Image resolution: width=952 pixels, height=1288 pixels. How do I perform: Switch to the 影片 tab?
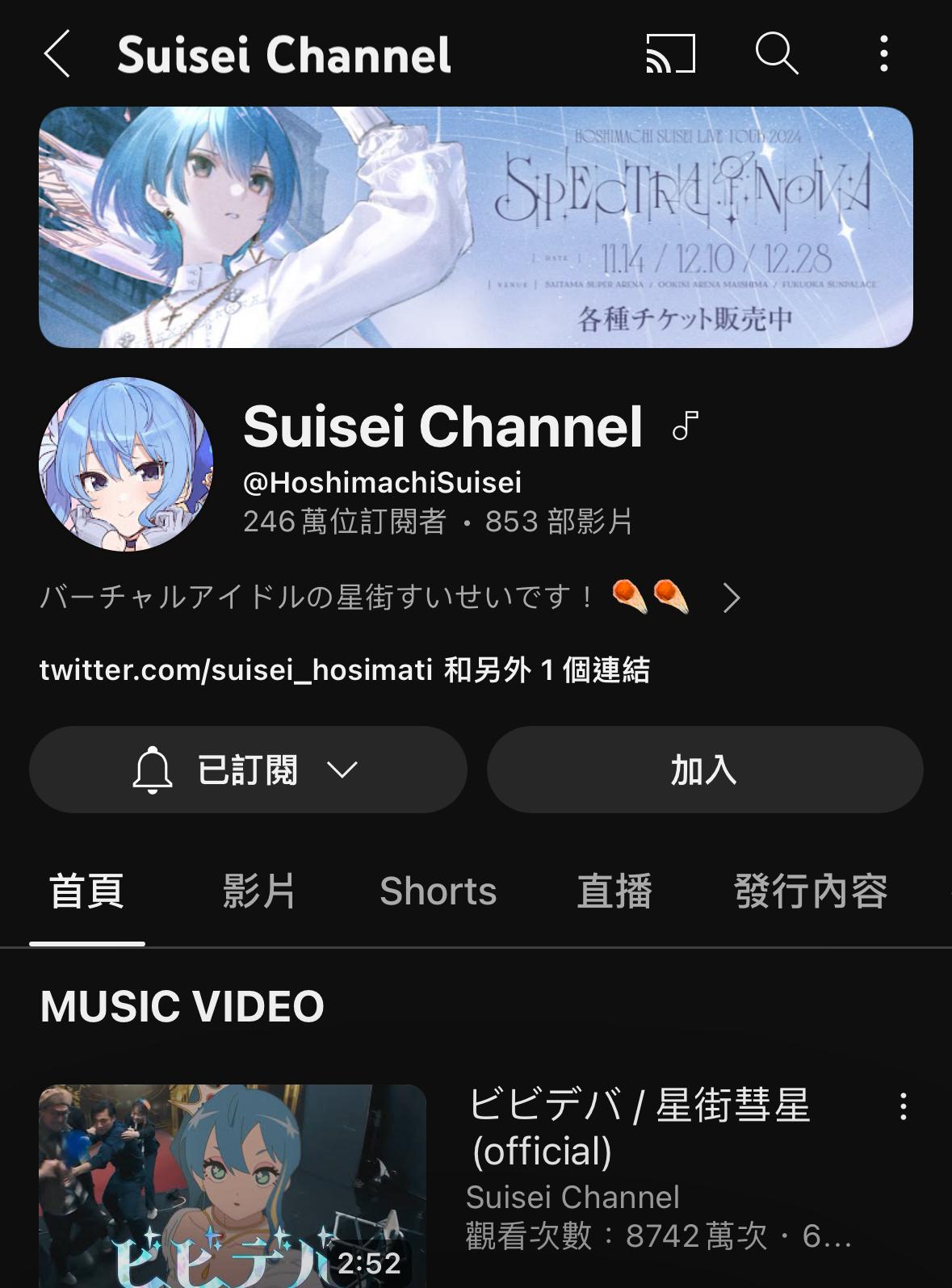tap(259, 892)
